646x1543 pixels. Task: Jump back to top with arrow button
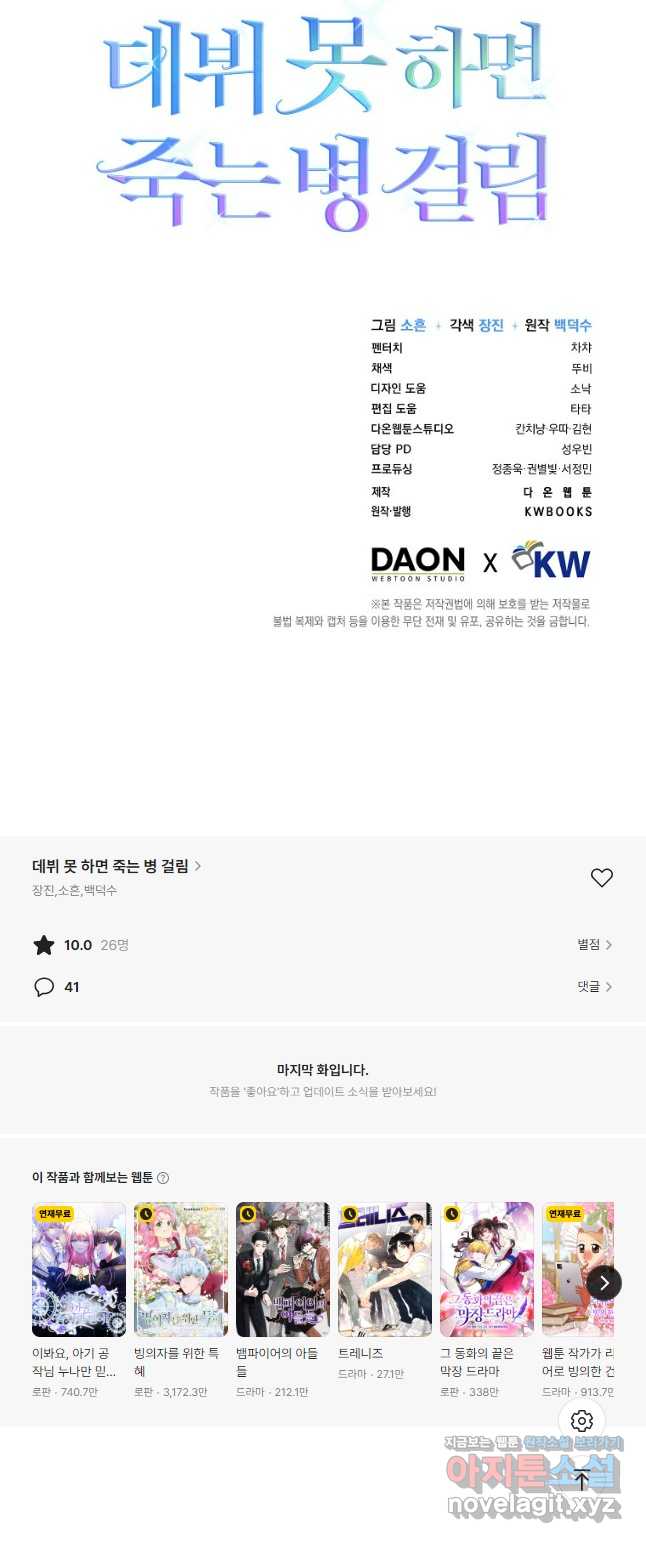tap(582, 1478)
